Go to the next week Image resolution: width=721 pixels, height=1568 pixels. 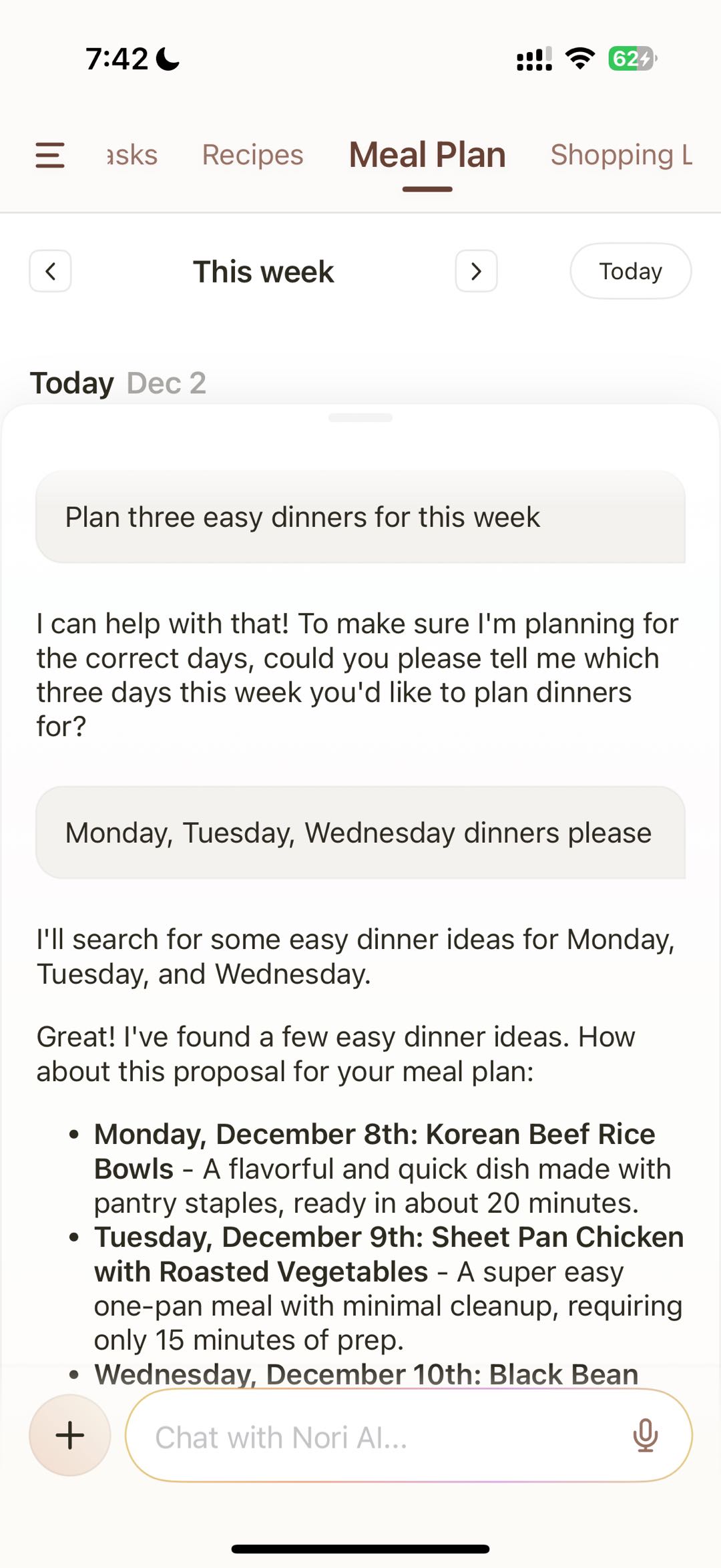coord(476,271)
